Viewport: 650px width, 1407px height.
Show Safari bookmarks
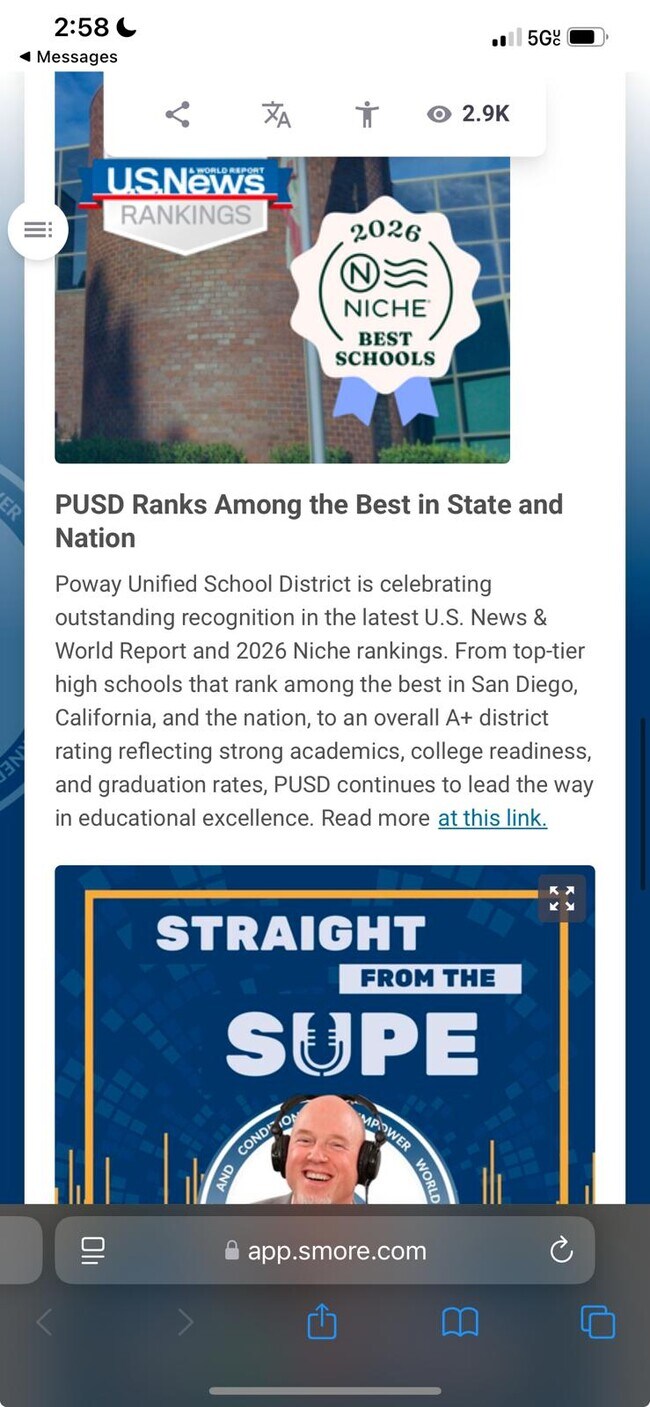point(460,1322)
